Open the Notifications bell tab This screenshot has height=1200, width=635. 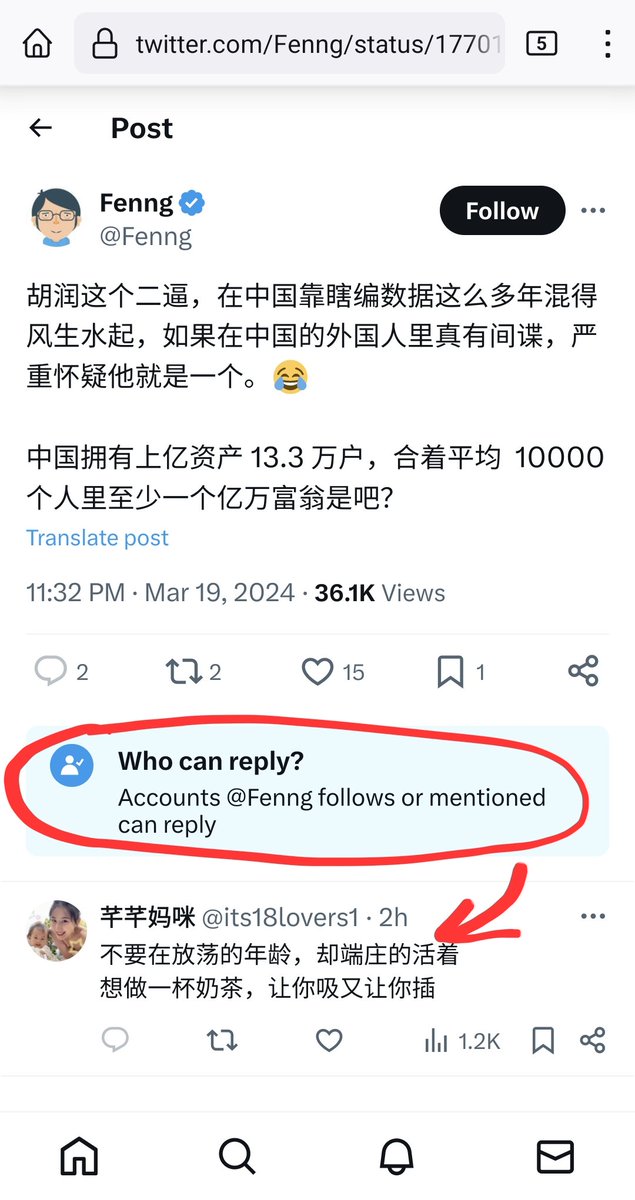tap(397, 1157)
